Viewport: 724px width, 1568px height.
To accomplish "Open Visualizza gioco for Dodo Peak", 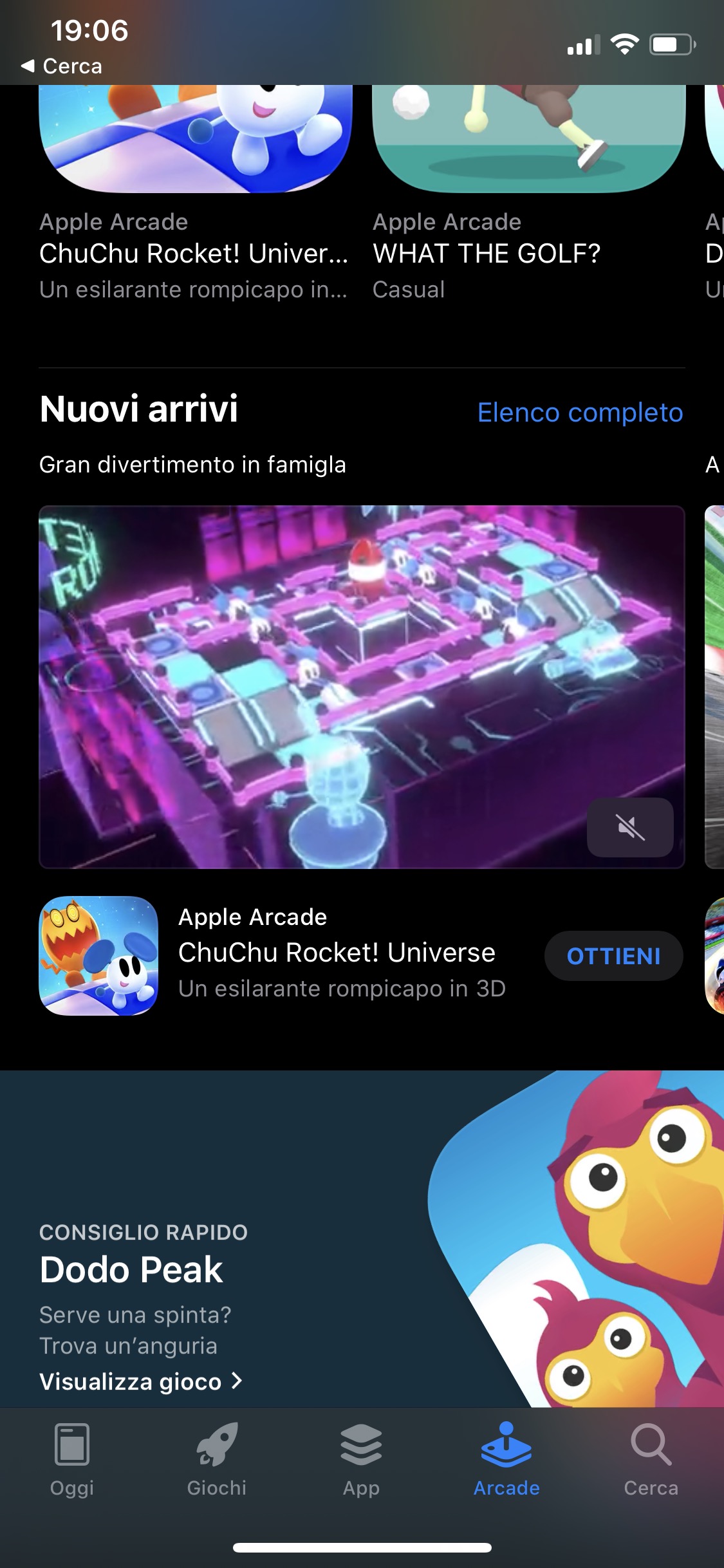I will coord(140,1381).
